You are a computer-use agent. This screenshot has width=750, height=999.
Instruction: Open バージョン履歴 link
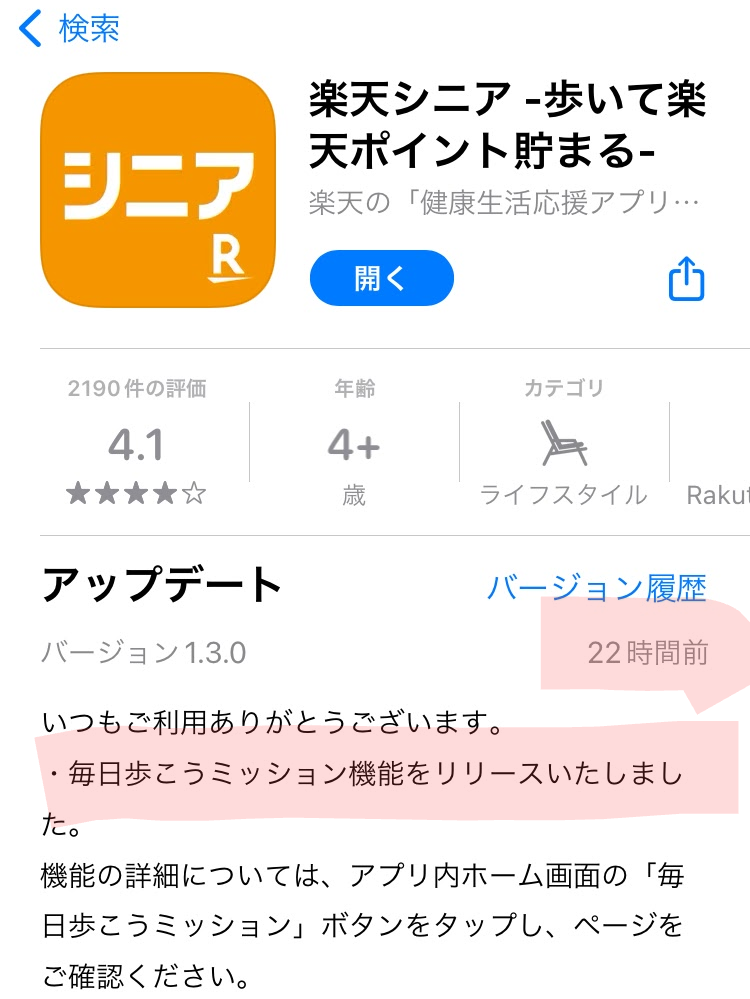click(596, 587)
